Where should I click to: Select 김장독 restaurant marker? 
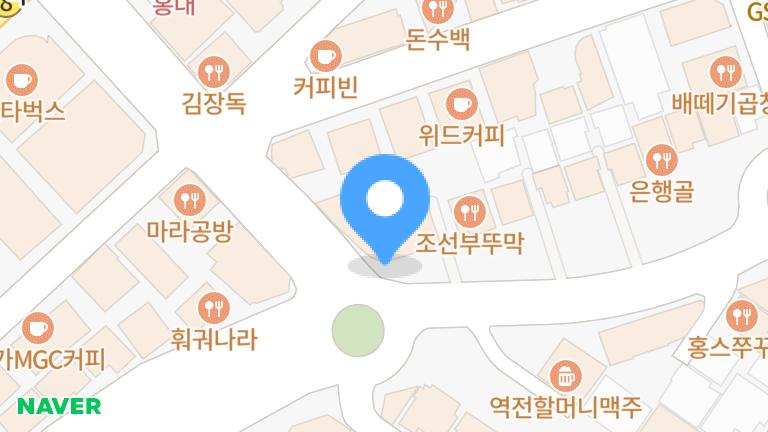tap(214, 71)
